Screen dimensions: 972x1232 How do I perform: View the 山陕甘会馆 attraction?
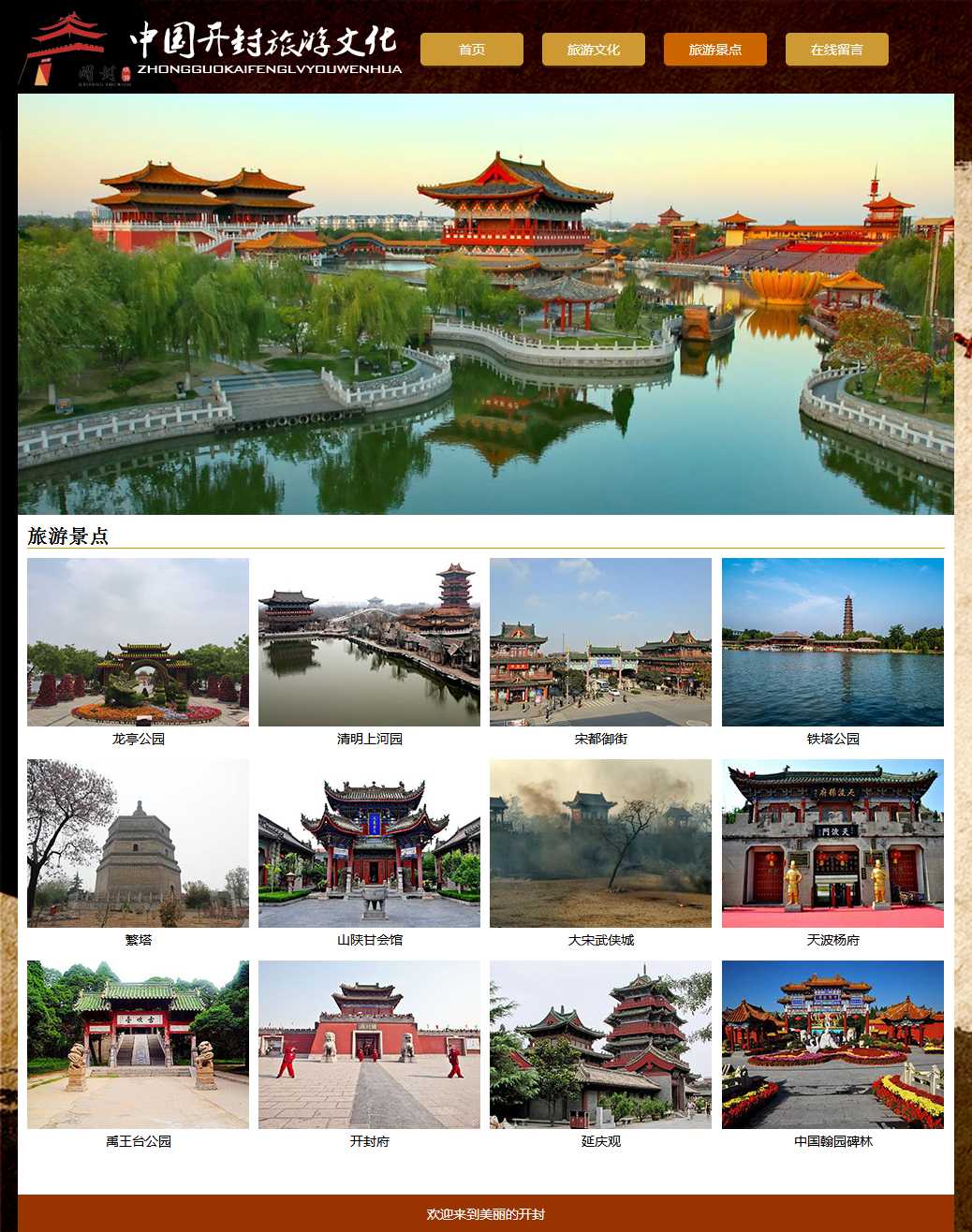[x=369, y=843]
